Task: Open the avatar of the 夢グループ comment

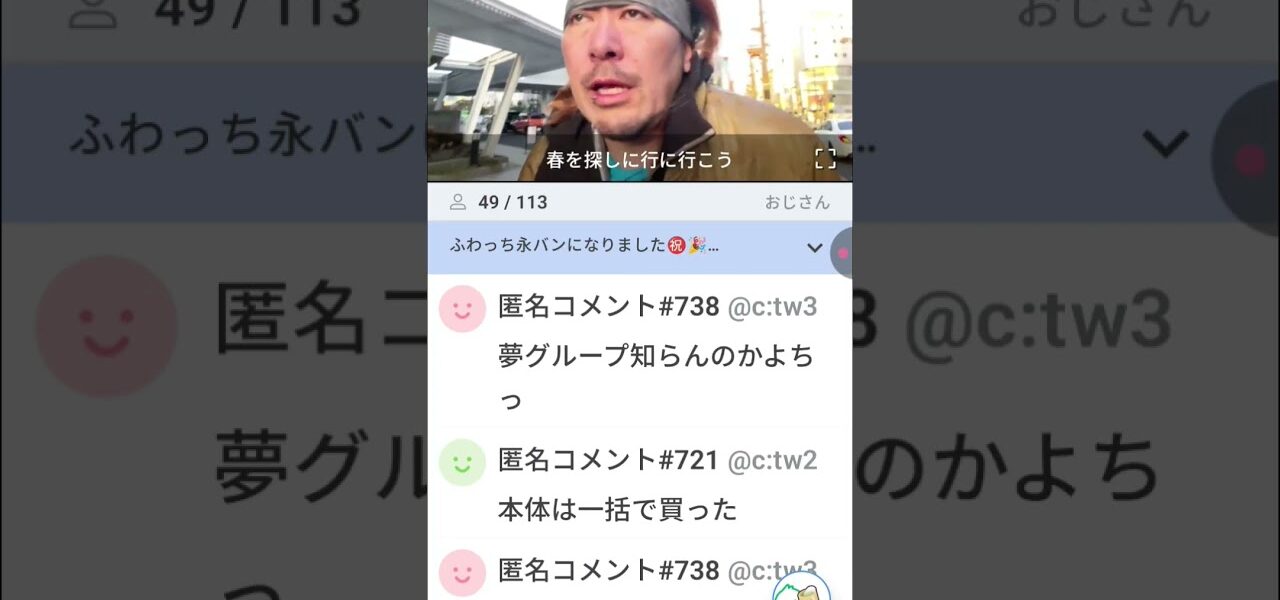Action: 462,309
